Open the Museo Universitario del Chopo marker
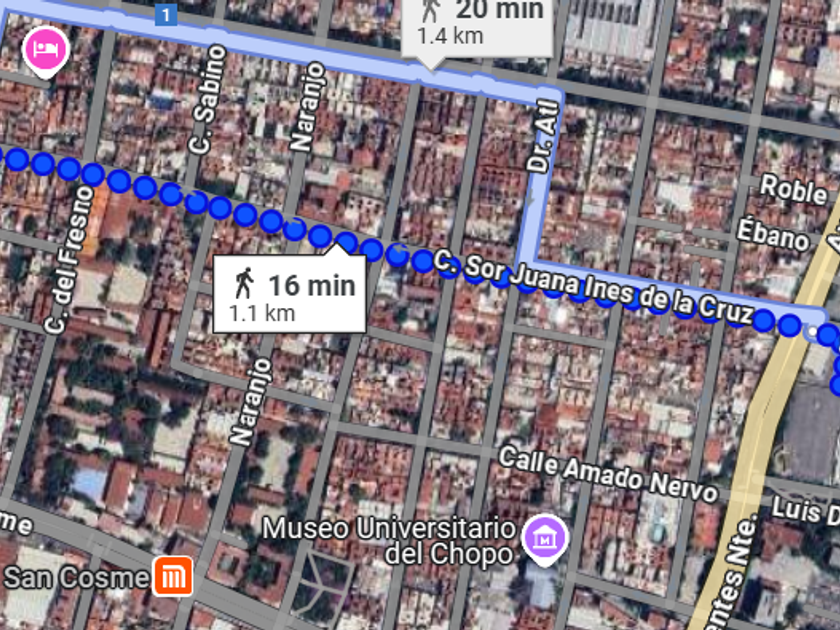840x630 pixels. (545, 539)
